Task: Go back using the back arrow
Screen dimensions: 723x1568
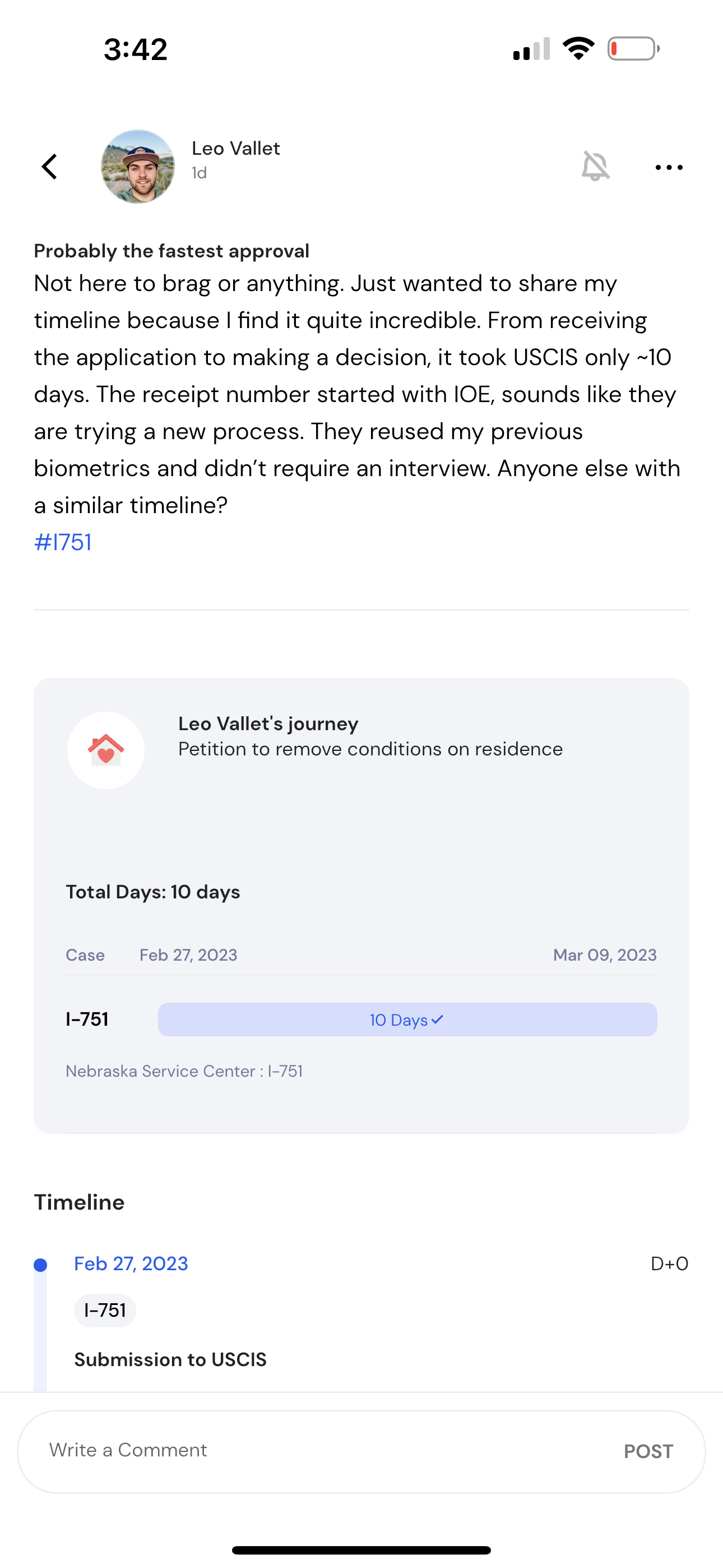Action: pos(49,166)
